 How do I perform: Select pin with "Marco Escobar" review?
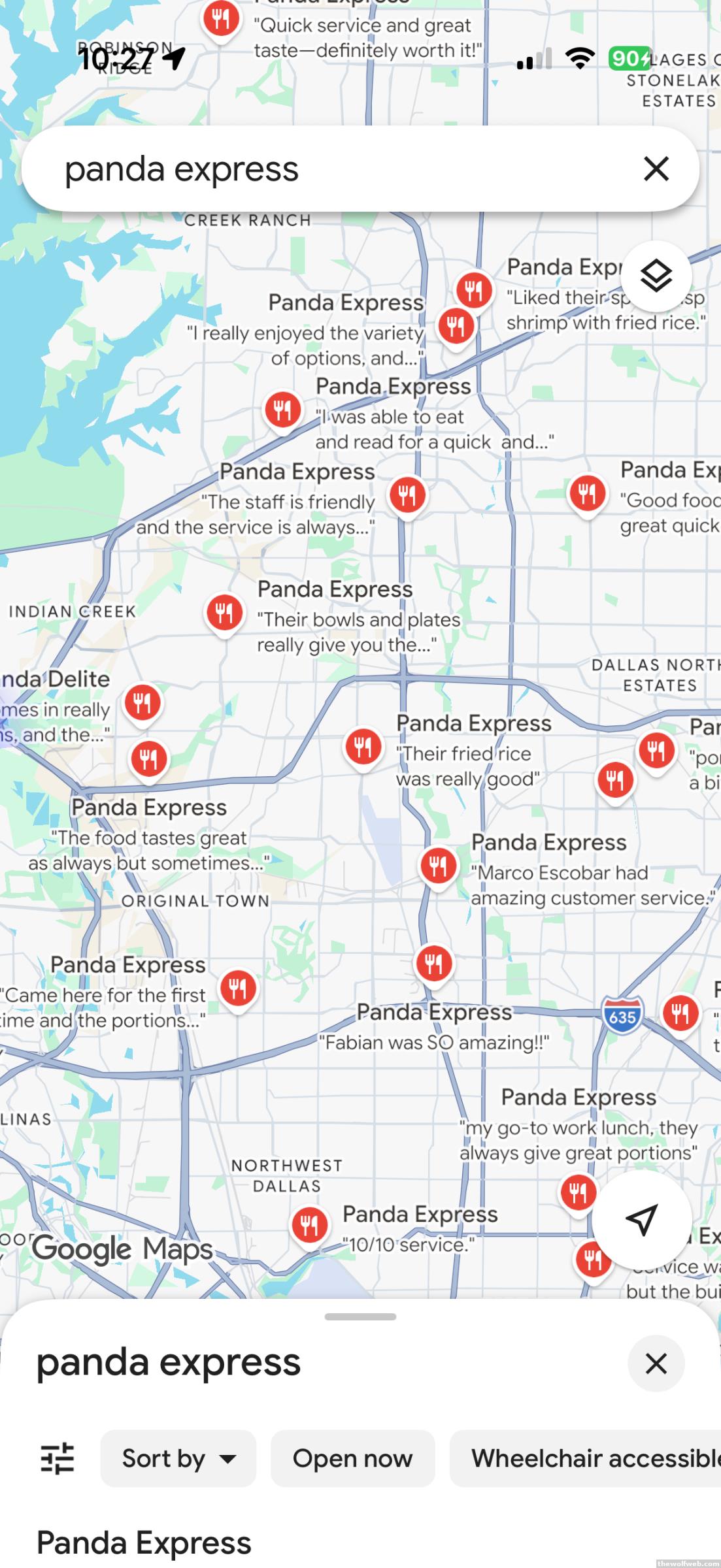click(438, 865)
